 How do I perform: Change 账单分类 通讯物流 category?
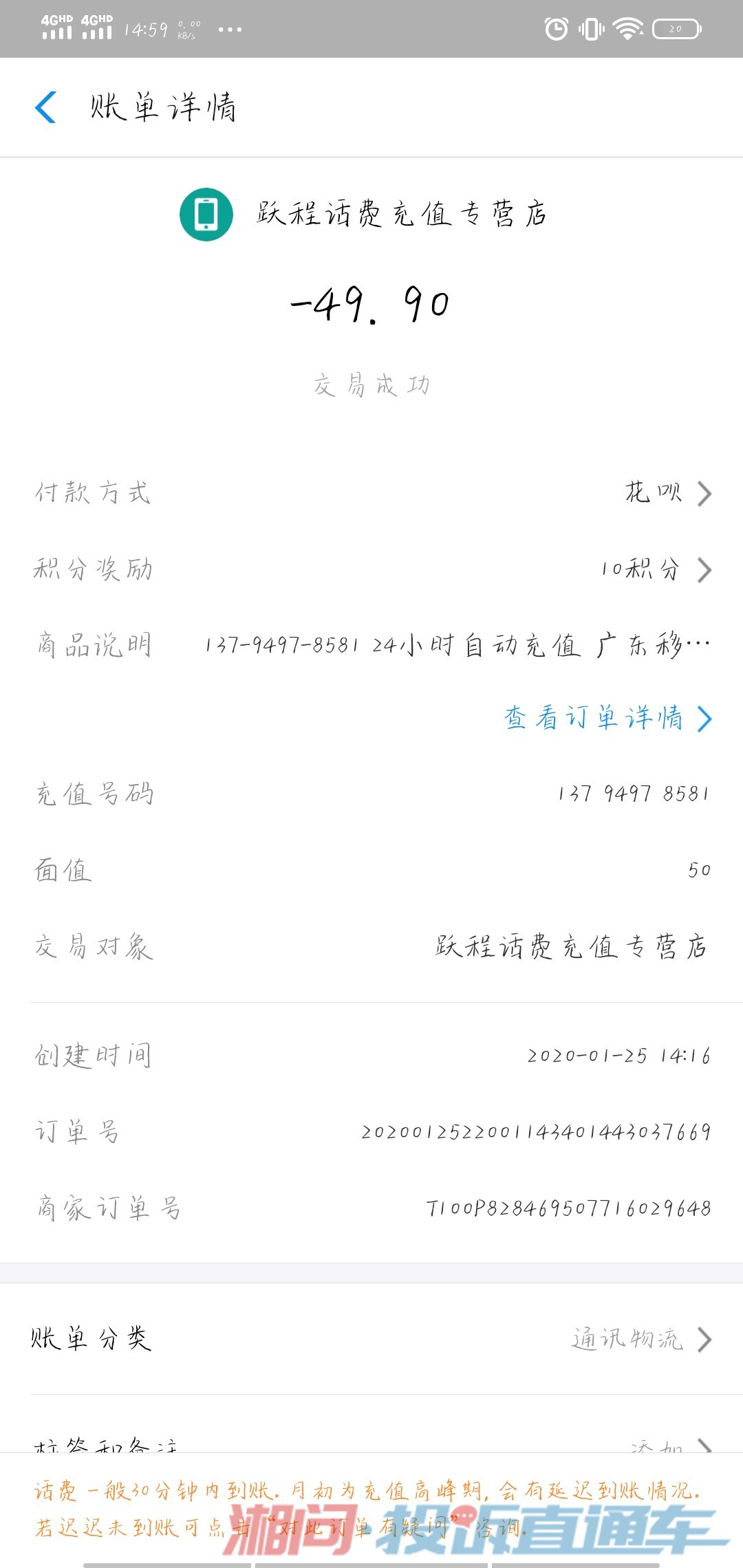(640, 1338)
